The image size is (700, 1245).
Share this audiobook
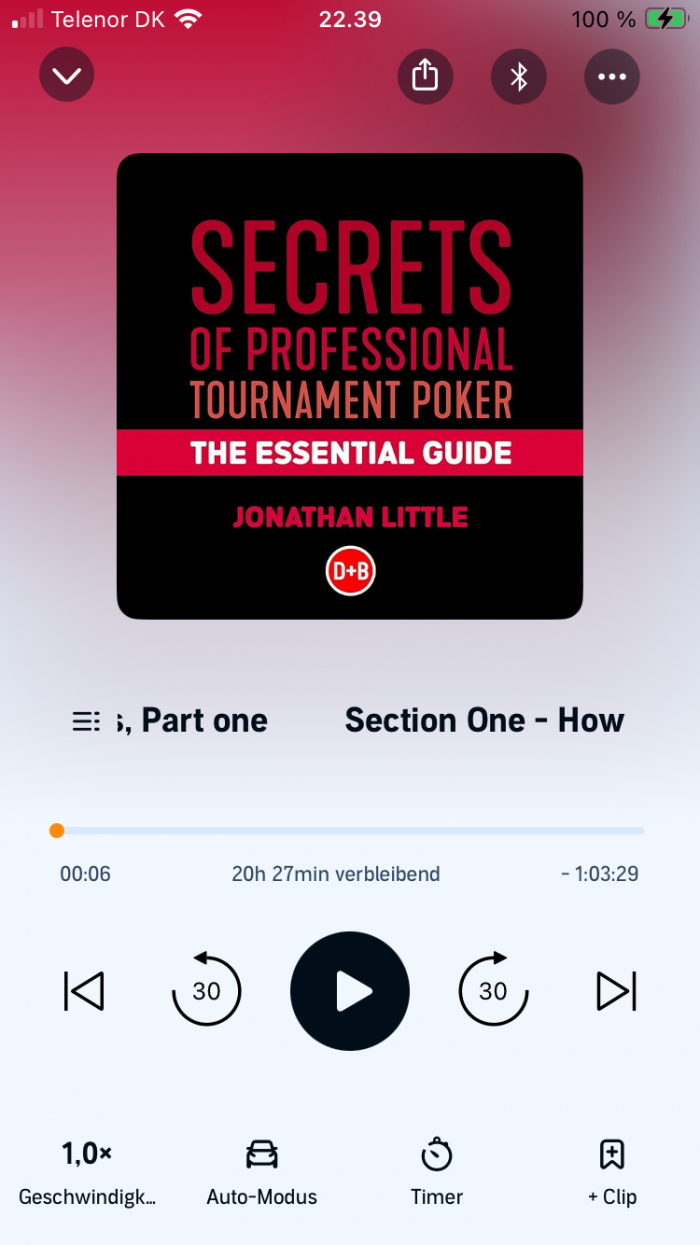[425, 76]
